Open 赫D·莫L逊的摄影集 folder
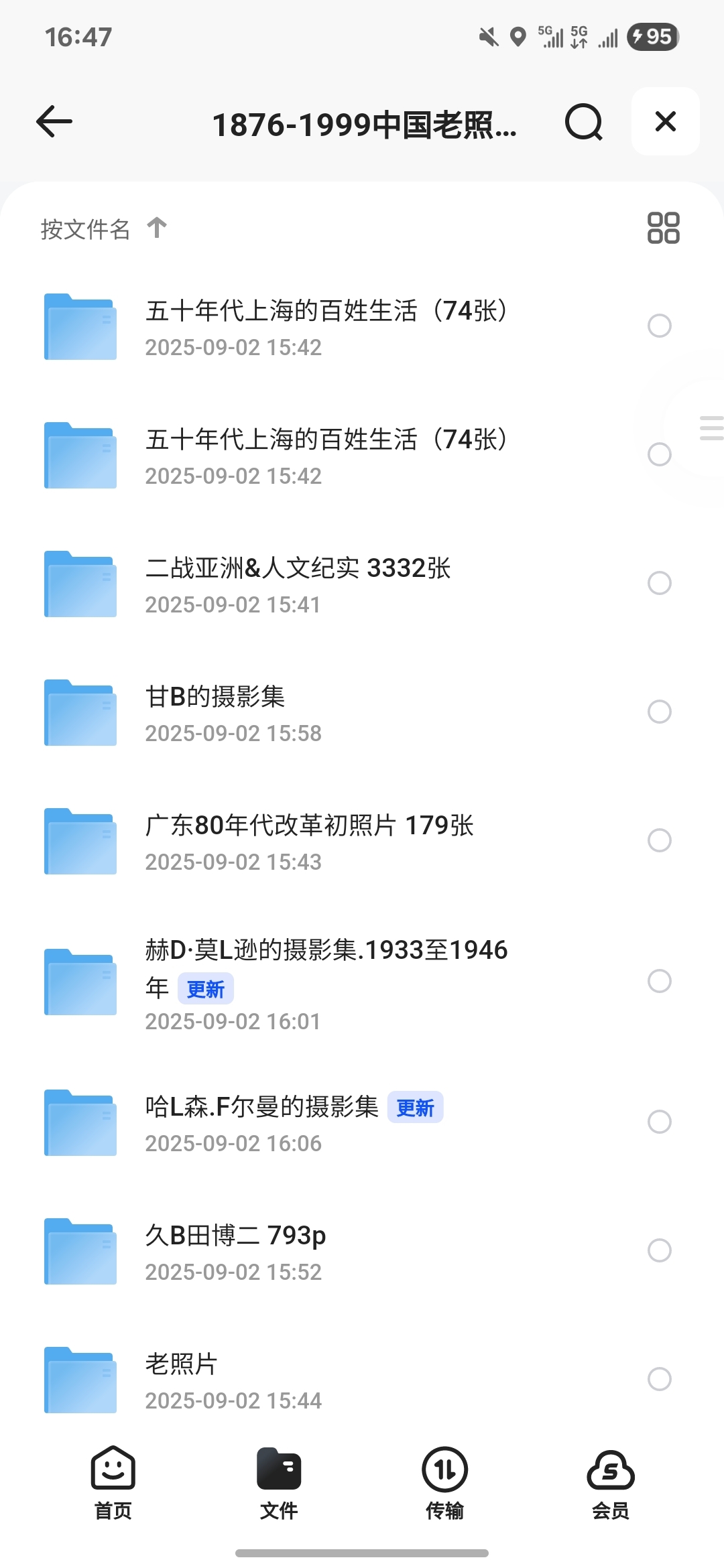This screenshot has width=724, height=1568. (326, 950)
